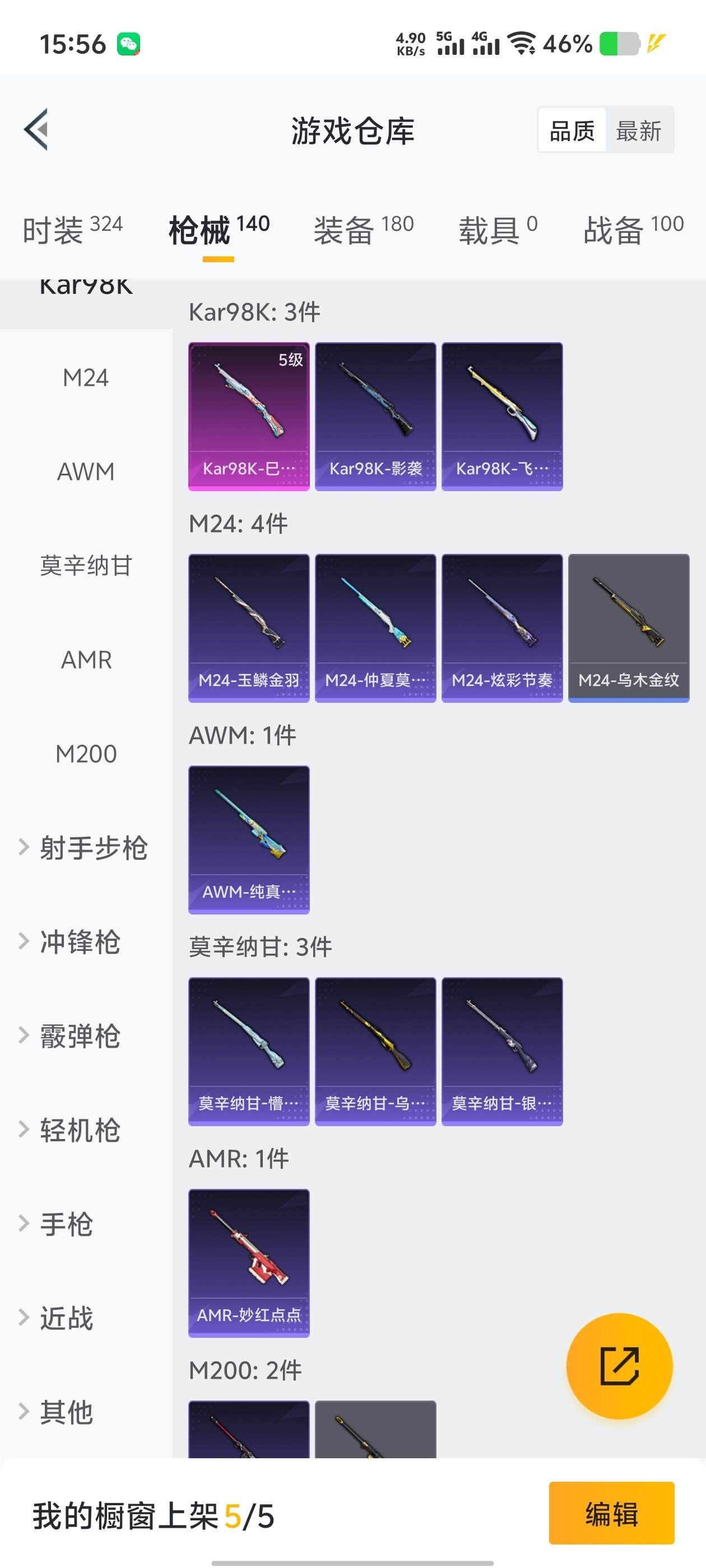Viewport: 706px width, 1568px height.
Task: Open the AWM-纯真 weapon skin
Action: pyautogui.click(x=249, y=840)
